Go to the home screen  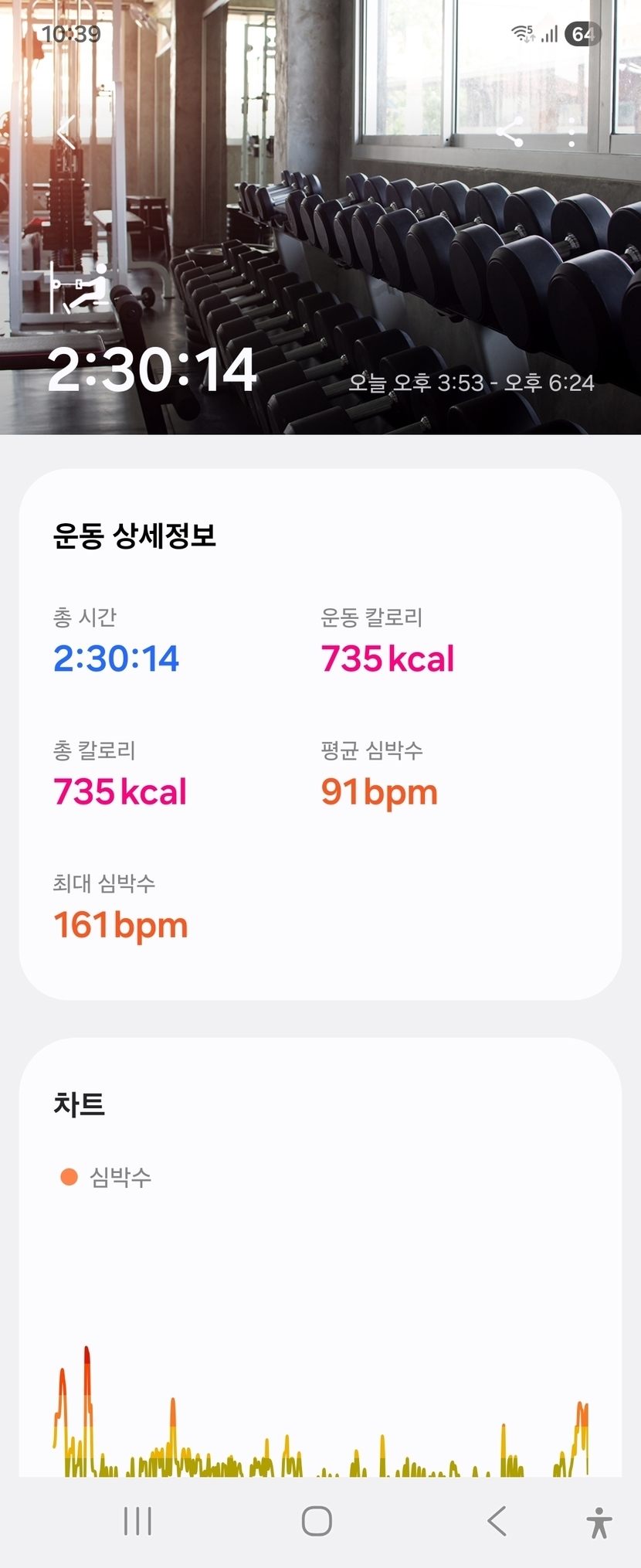pyautogui.click(x=317, y=1520)
